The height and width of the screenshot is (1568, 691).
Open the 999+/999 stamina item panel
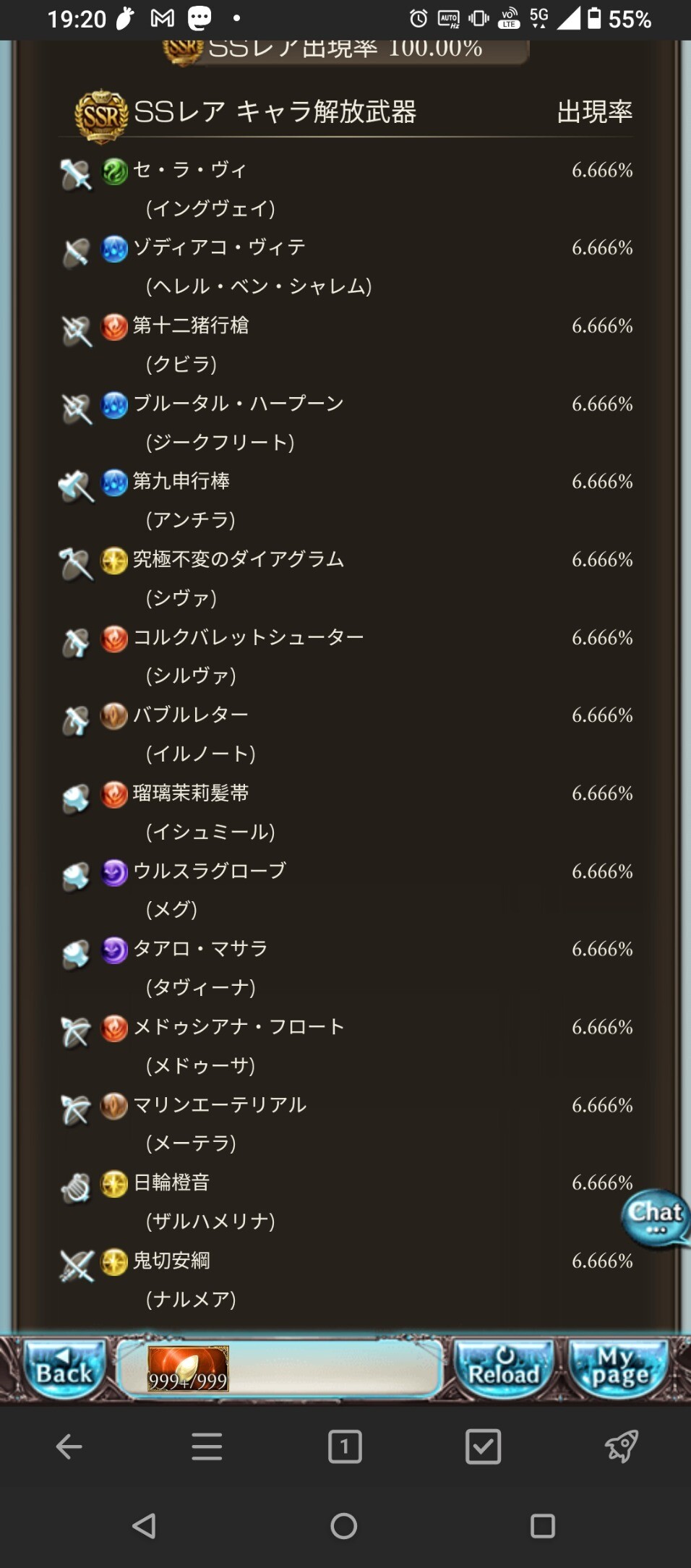[188, 1368]
